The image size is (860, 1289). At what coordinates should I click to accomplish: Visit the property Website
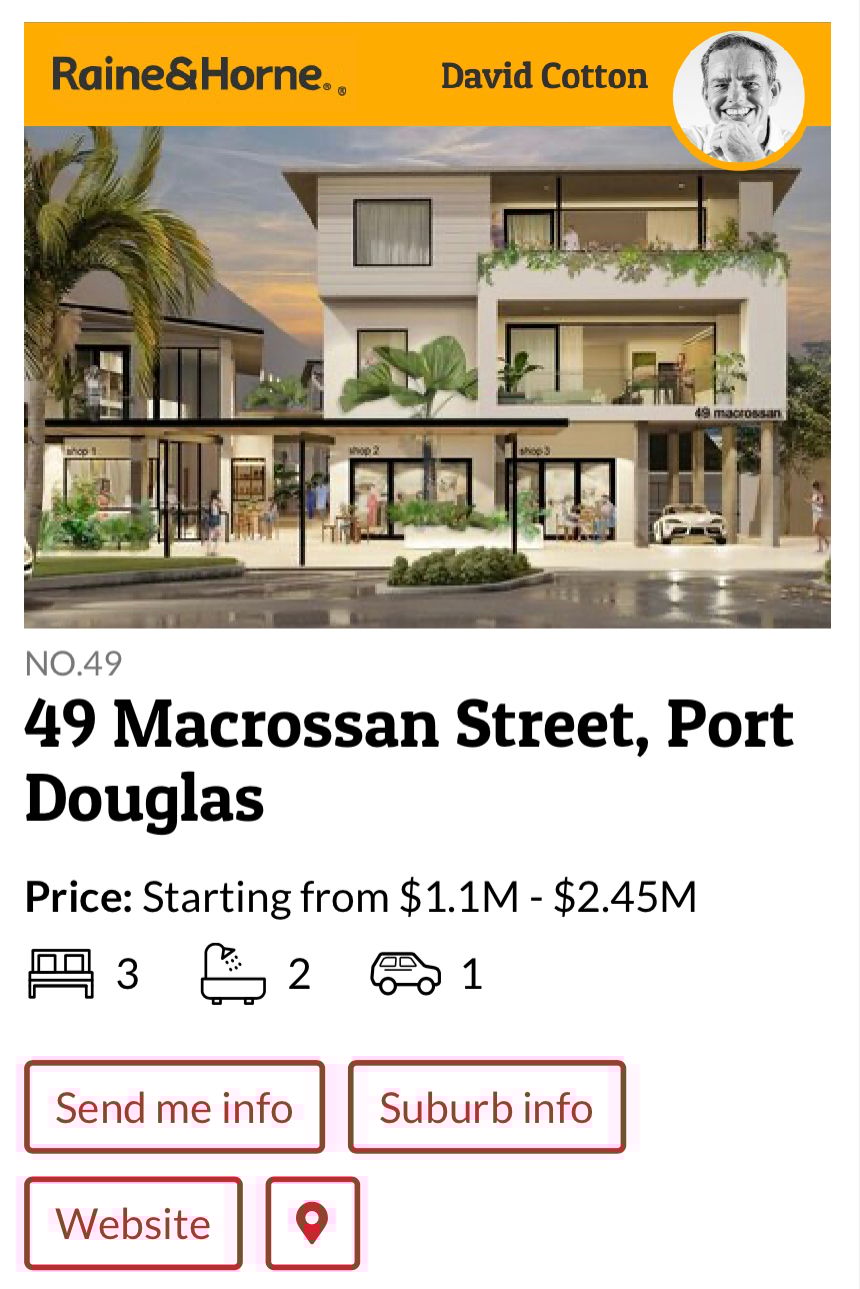(133, 1223)
